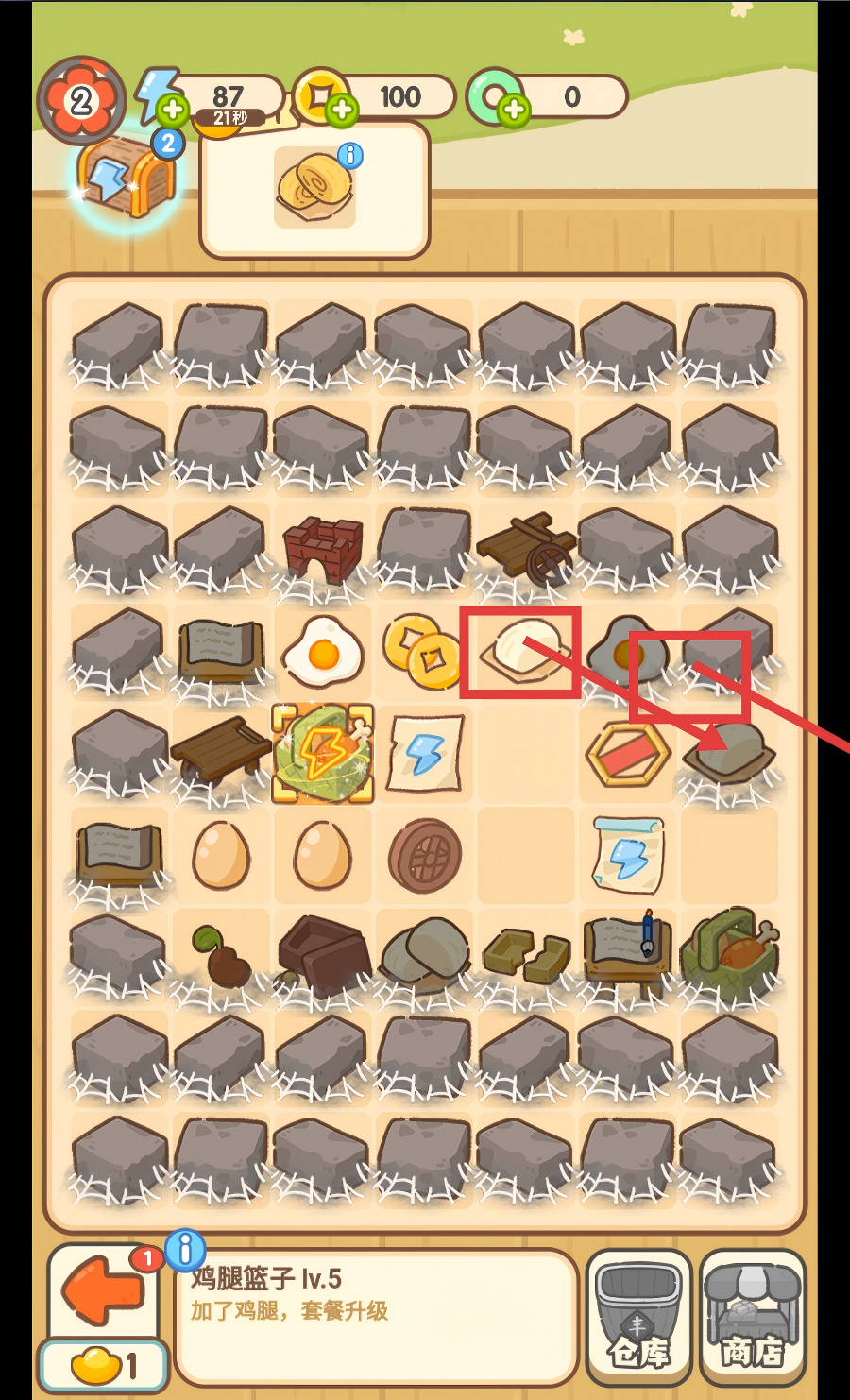850x1400 pixels.
Task: Select the lightning card next to the basket
Action: tap(425, 754)
